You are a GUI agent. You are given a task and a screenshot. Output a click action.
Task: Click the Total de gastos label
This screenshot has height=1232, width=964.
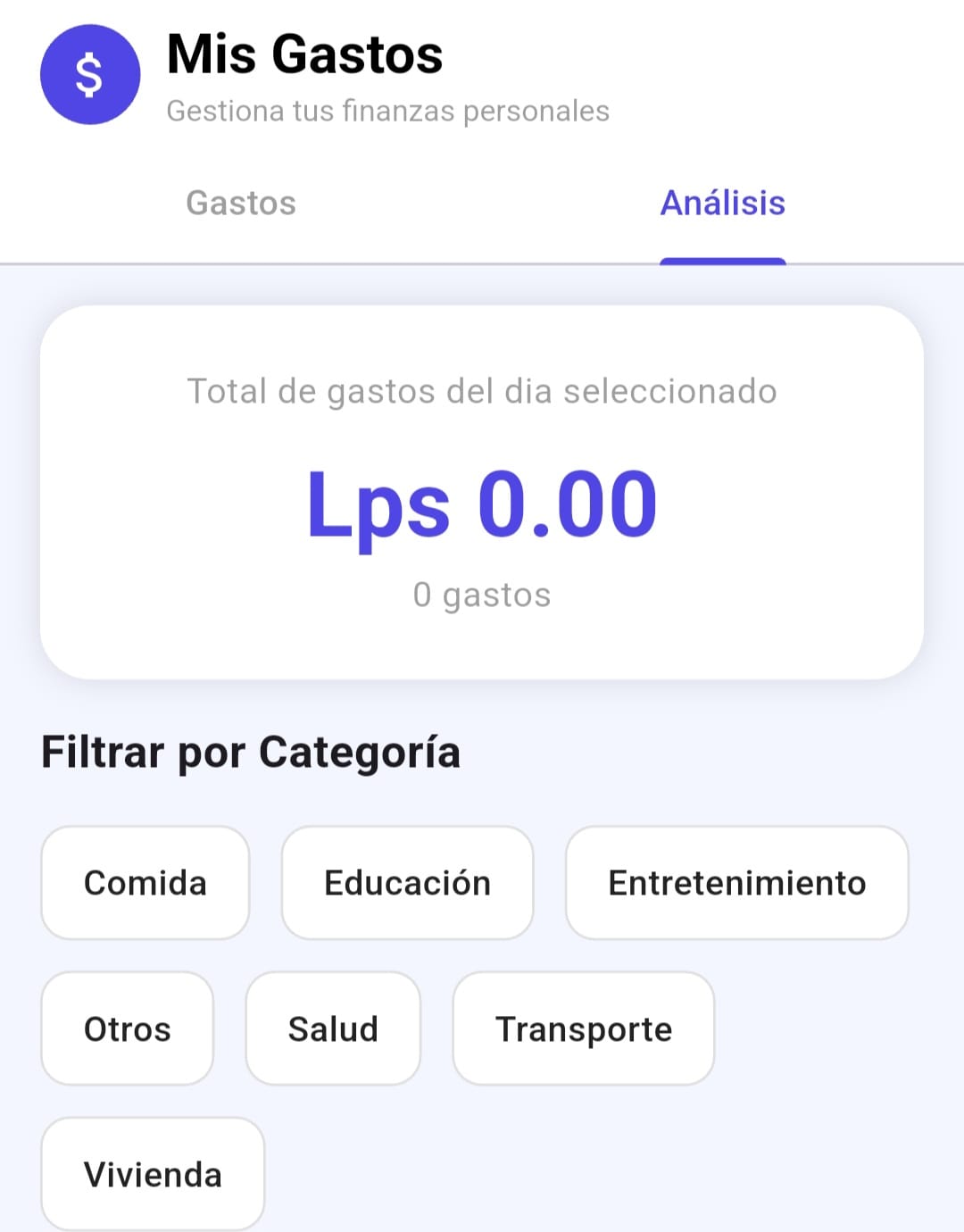482,390
